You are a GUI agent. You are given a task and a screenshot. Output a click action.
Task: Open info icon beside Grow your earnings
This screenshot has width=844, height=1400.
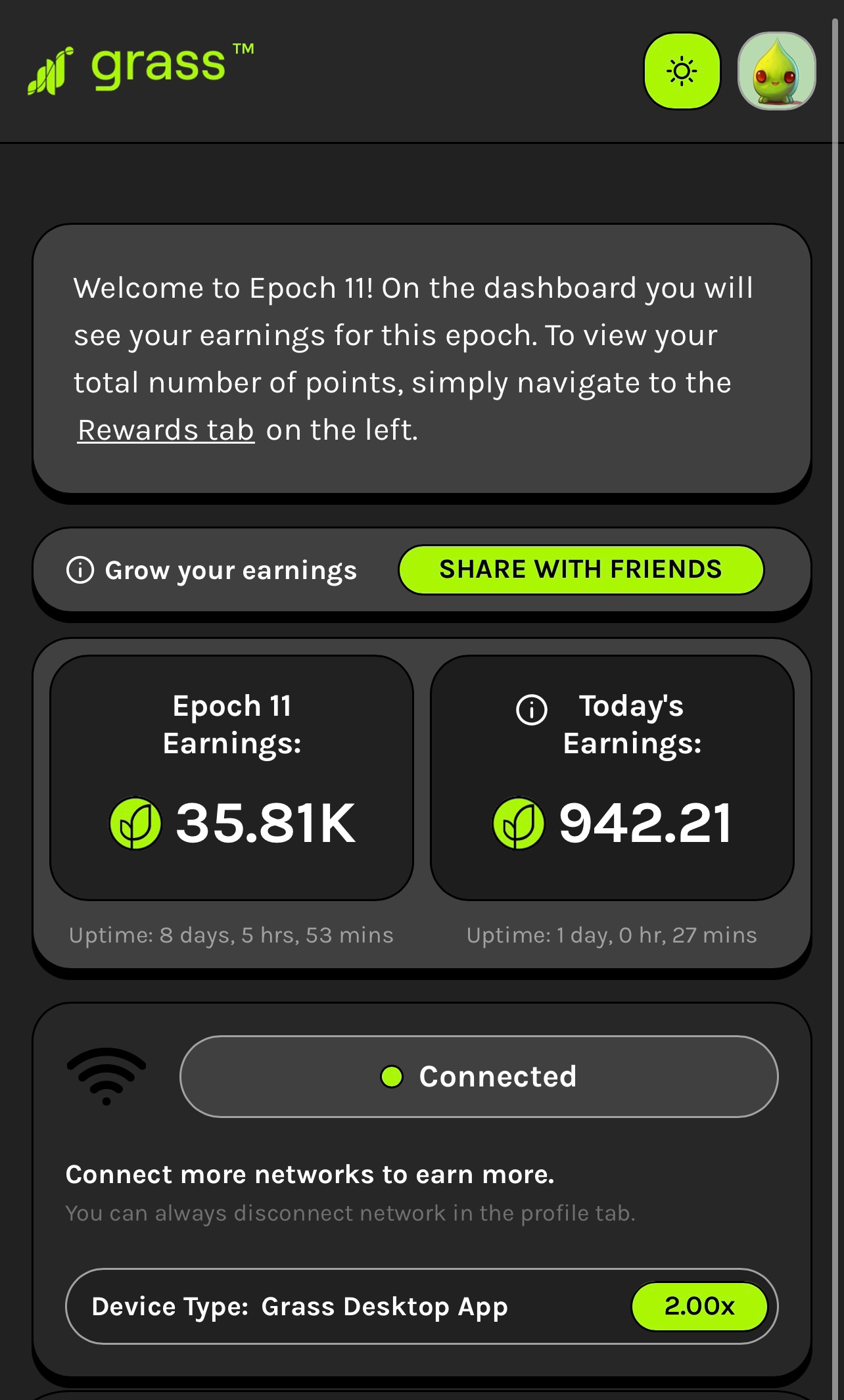(80, 570)
